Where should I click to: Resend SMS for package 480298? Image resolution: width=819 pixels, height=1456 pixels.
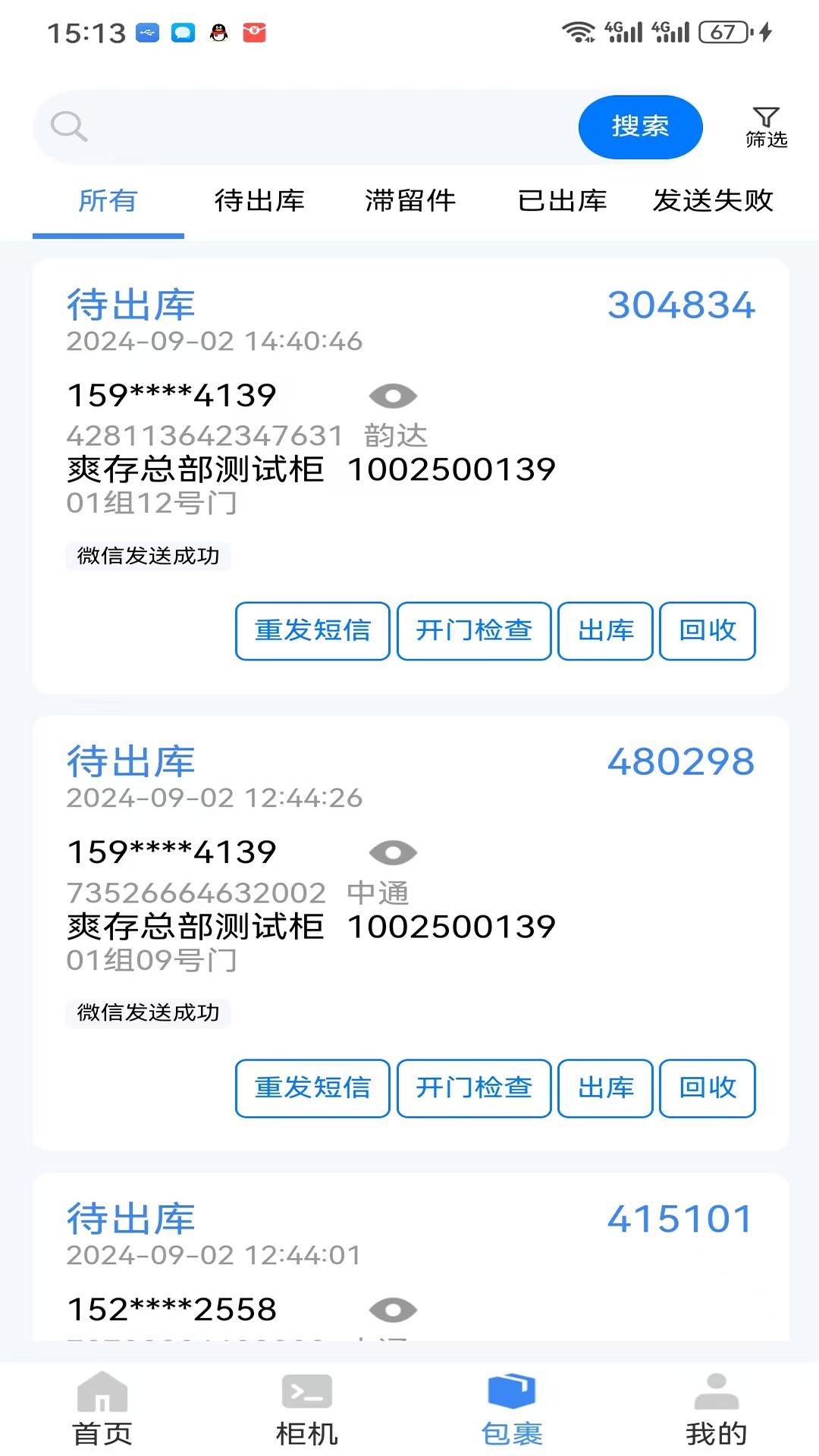point(312,1088)
